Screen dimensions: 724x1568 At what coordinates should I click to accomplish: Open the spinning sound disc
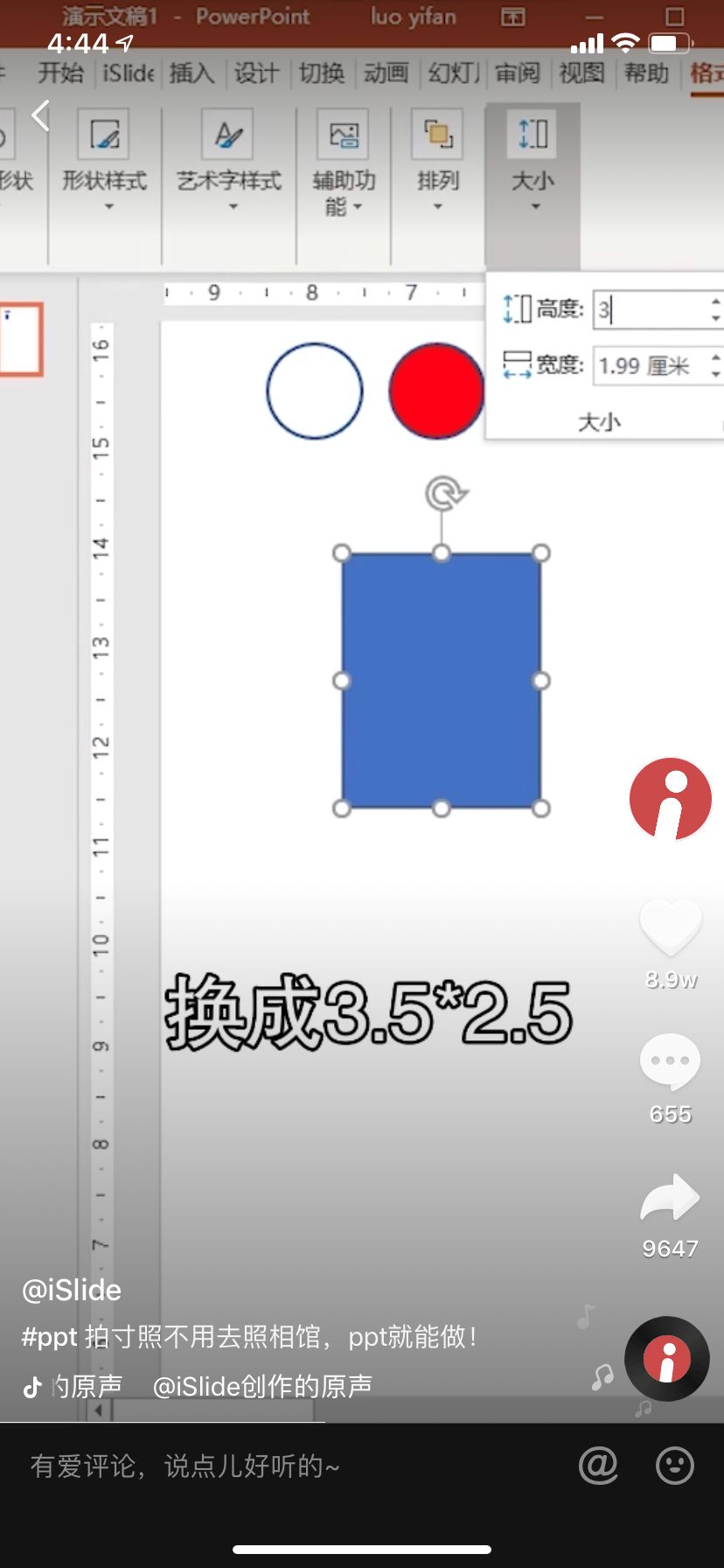(667, 1359)
